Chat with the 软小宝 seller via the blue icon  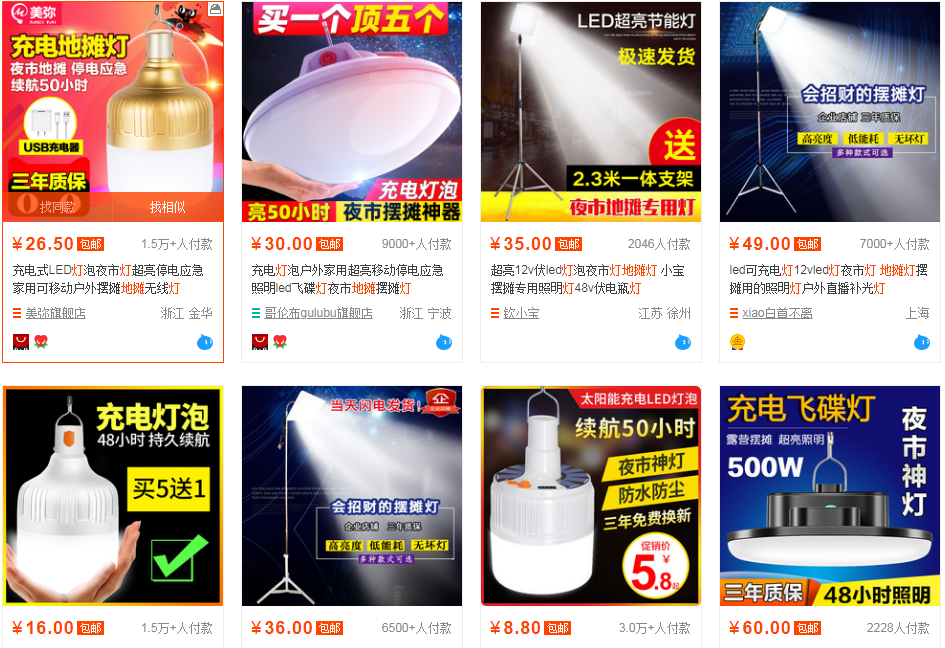[x=683, y=342]
